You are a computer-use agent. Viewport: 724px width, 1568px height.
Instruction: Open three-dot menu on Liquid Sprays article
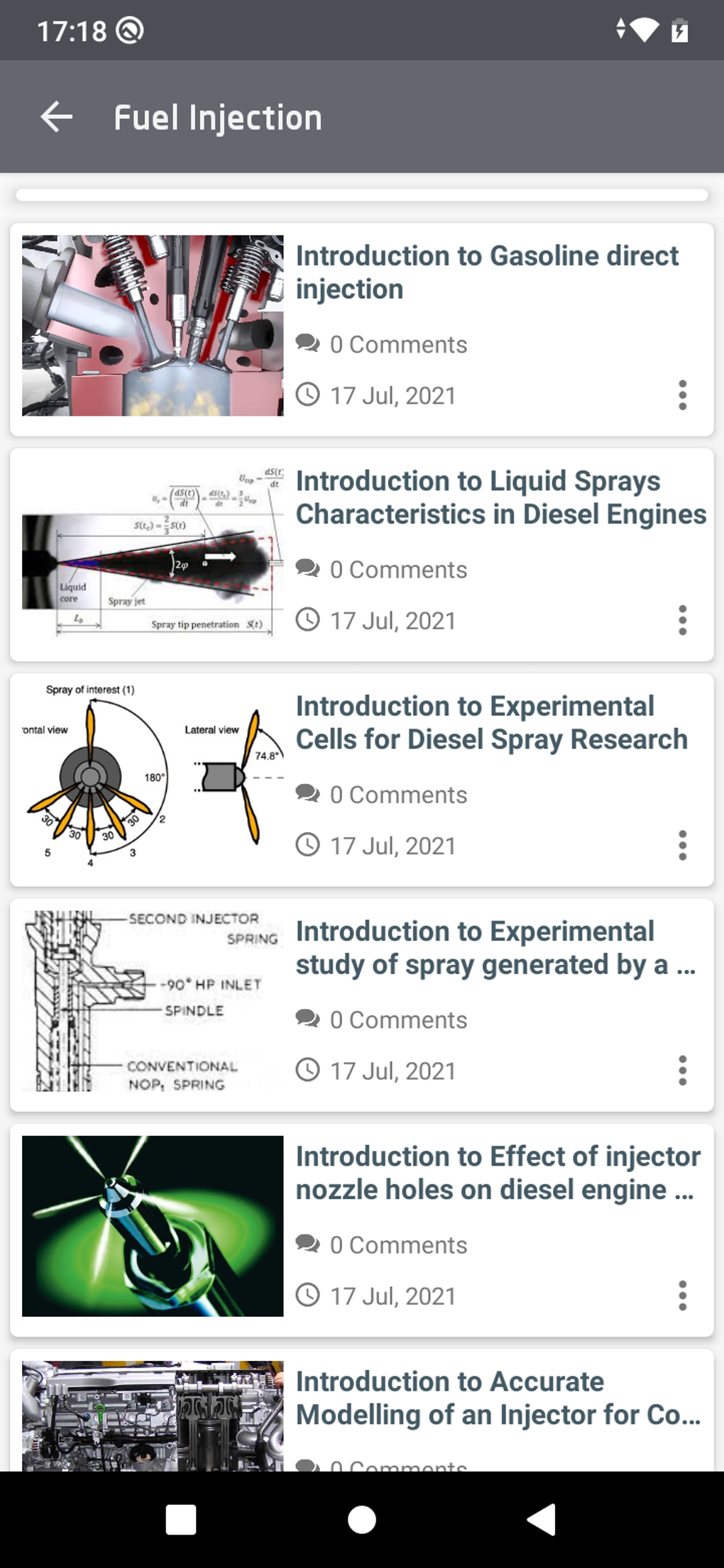coord(681,621)
